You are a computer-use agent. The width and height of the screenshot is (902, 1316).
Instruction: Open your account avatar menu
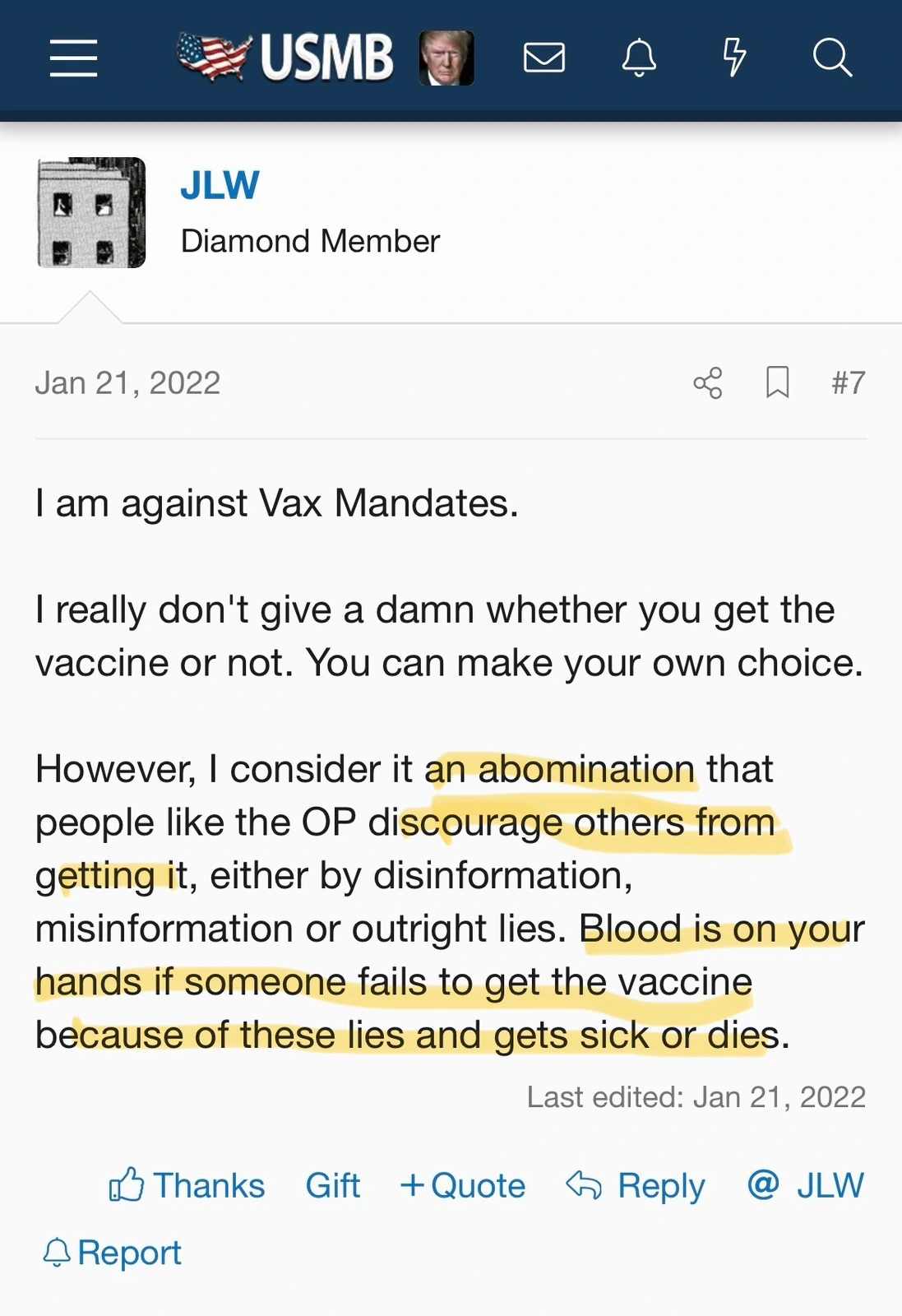446,58
